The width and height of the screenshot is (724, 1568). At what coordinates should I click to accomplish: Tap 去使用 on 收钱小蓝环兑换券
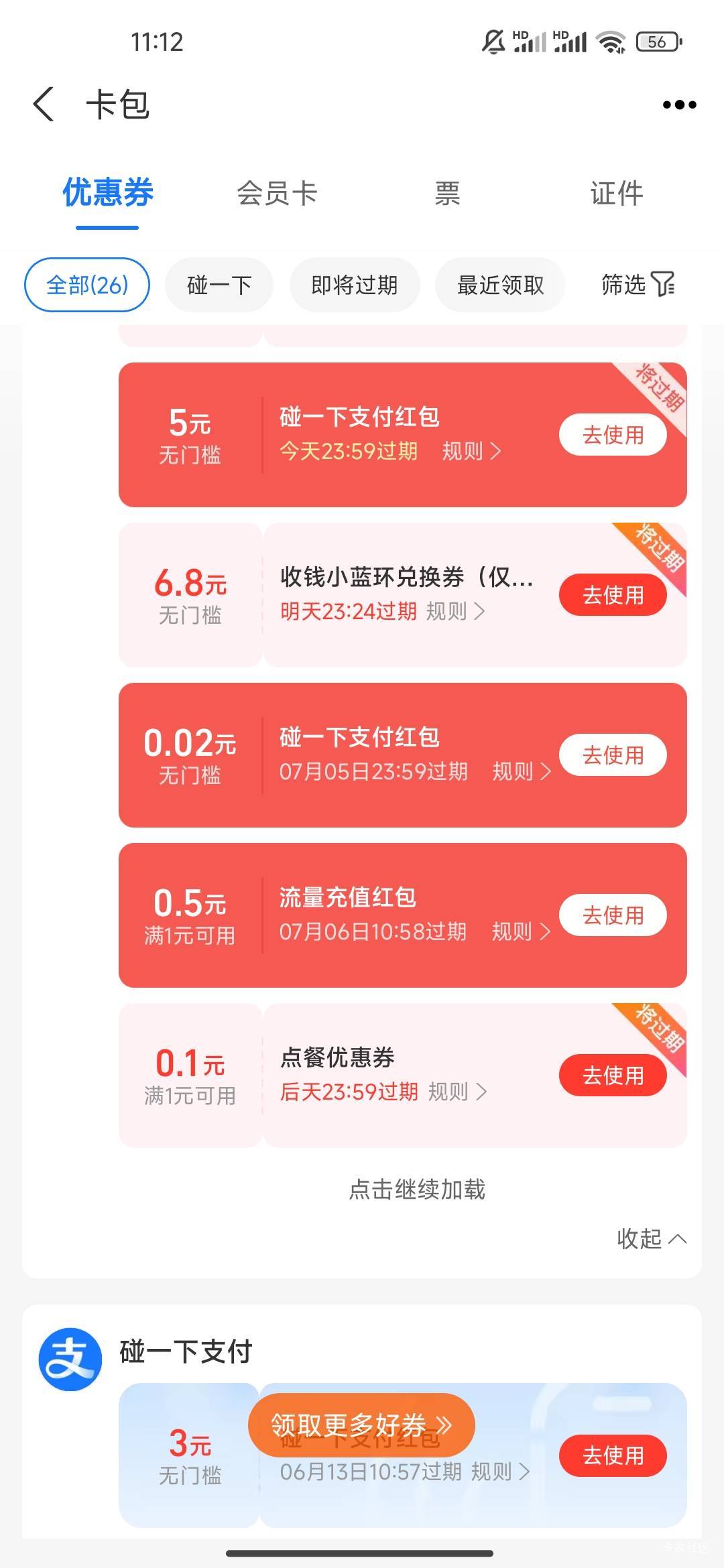[613, 595]
